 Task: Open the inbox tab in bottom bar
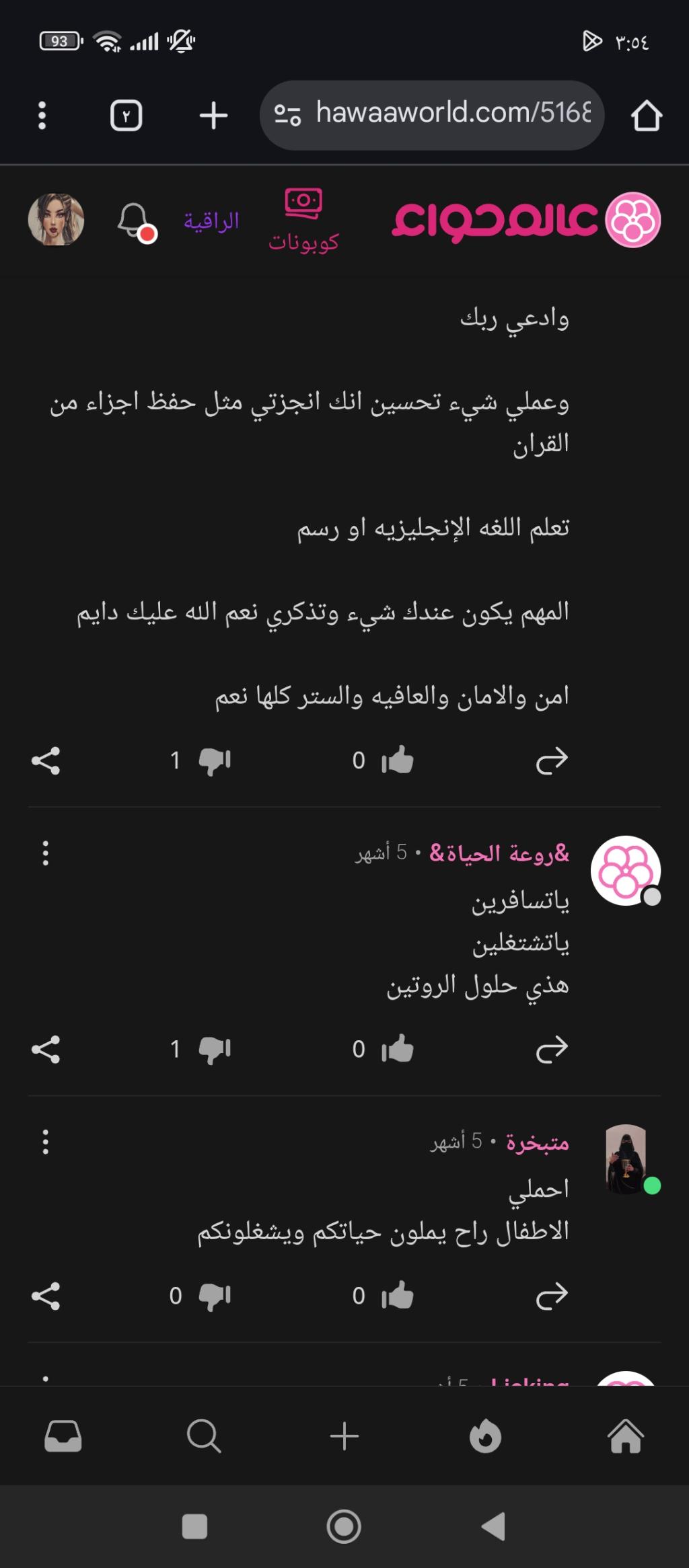pyautogui.click(x=63, y=1437)
